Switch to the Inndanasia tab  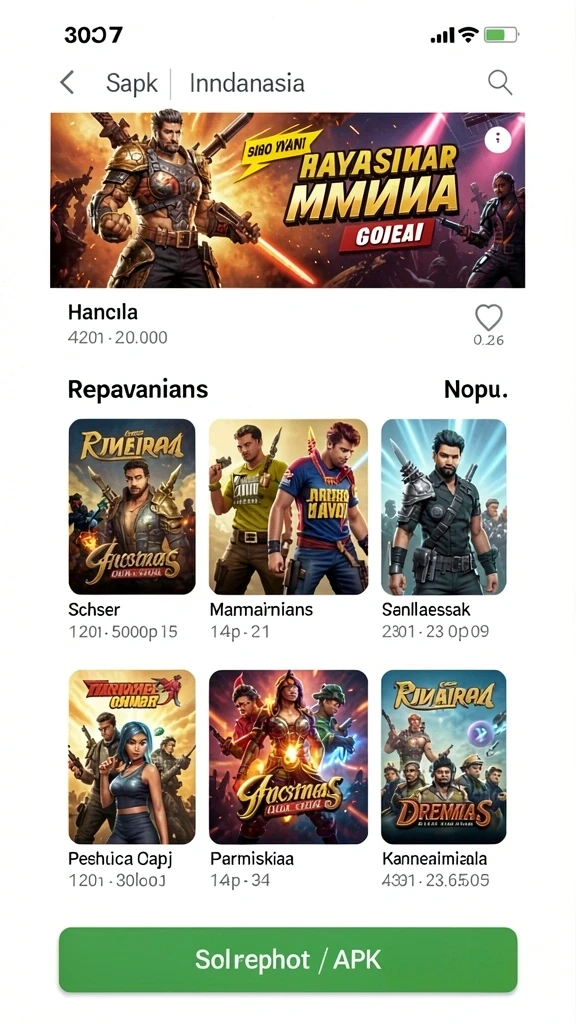click(247, 83)
